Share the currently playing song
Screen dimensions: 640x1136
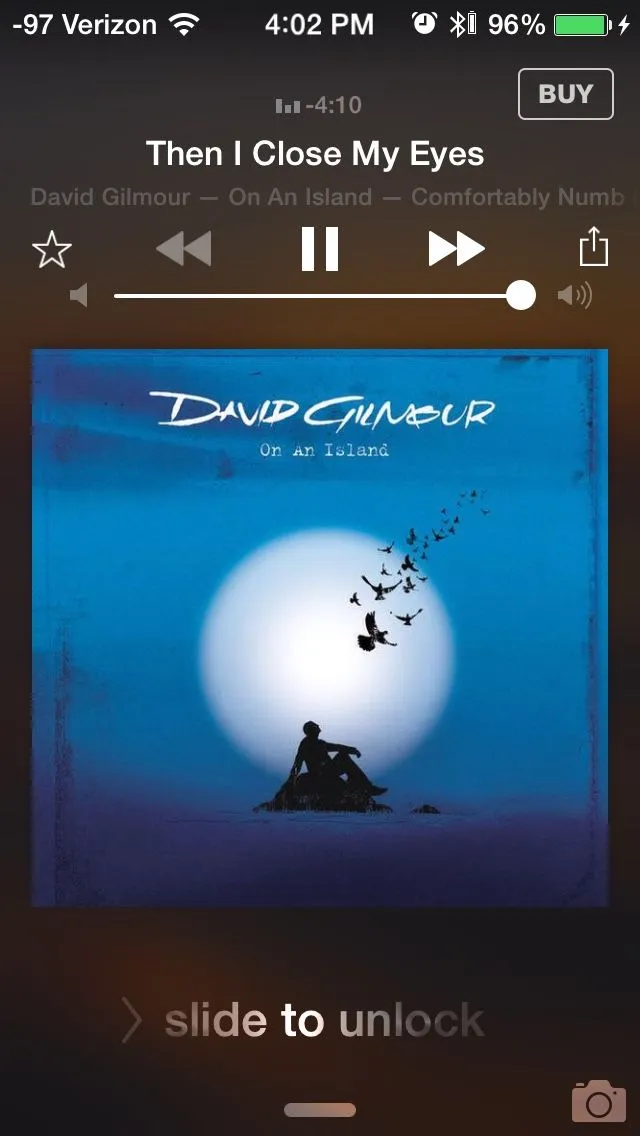point(594,247)
